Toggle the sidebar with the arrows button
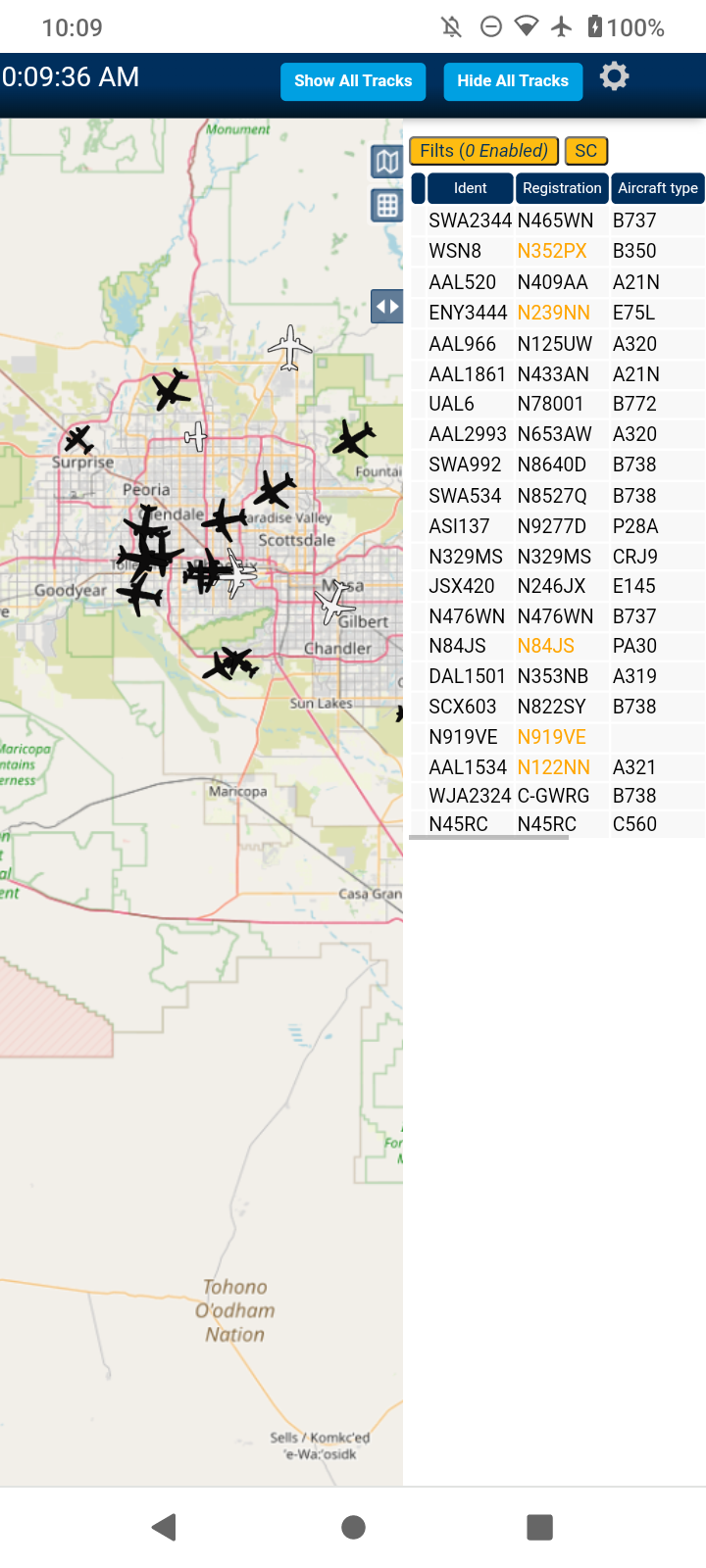Image resolution: width=706 pixels, height=1568 pixels. [387, 307]
